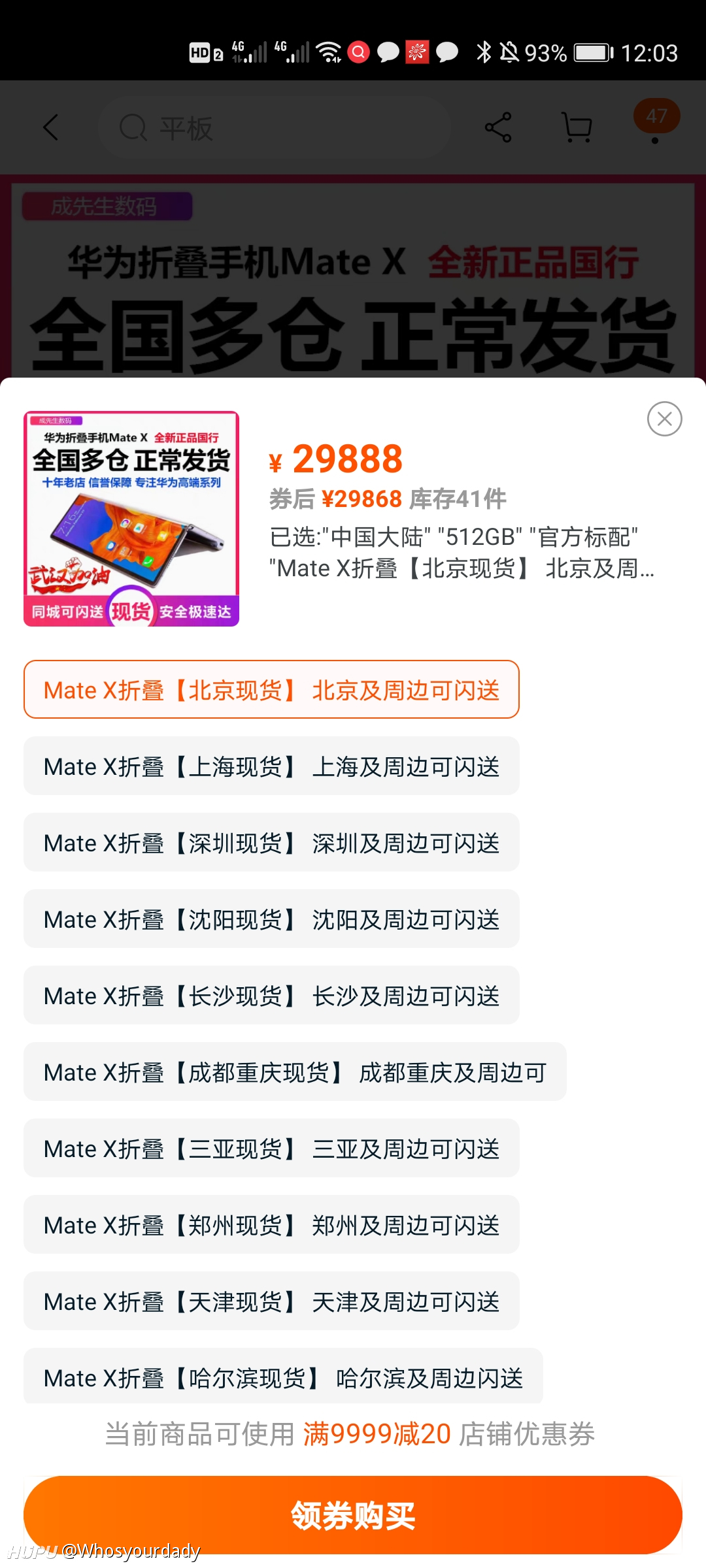Pick the 深圳现货 option
Image resolution: width=706 pixels, height=1568 pixels.
(271, 842)
